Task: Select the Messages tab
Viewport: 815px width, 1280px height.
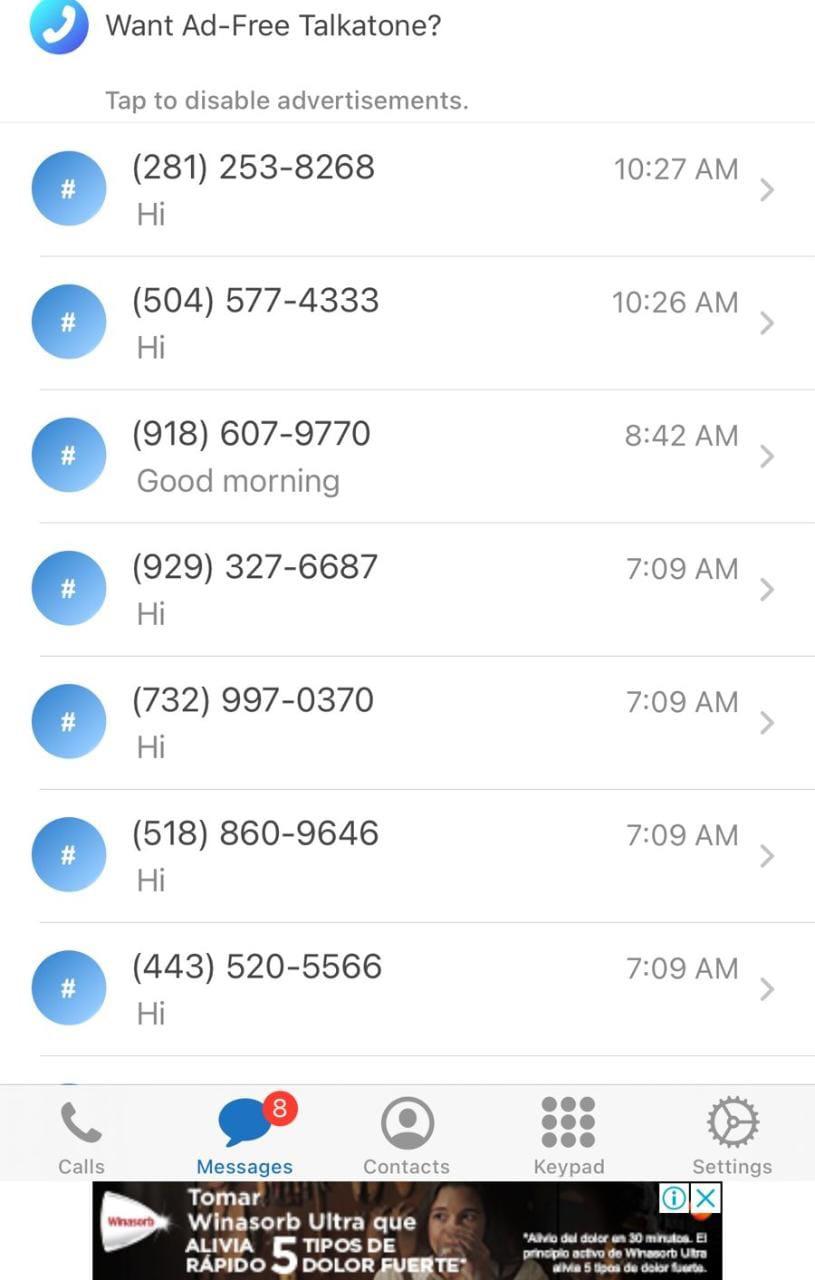Action: [245, 1136]
